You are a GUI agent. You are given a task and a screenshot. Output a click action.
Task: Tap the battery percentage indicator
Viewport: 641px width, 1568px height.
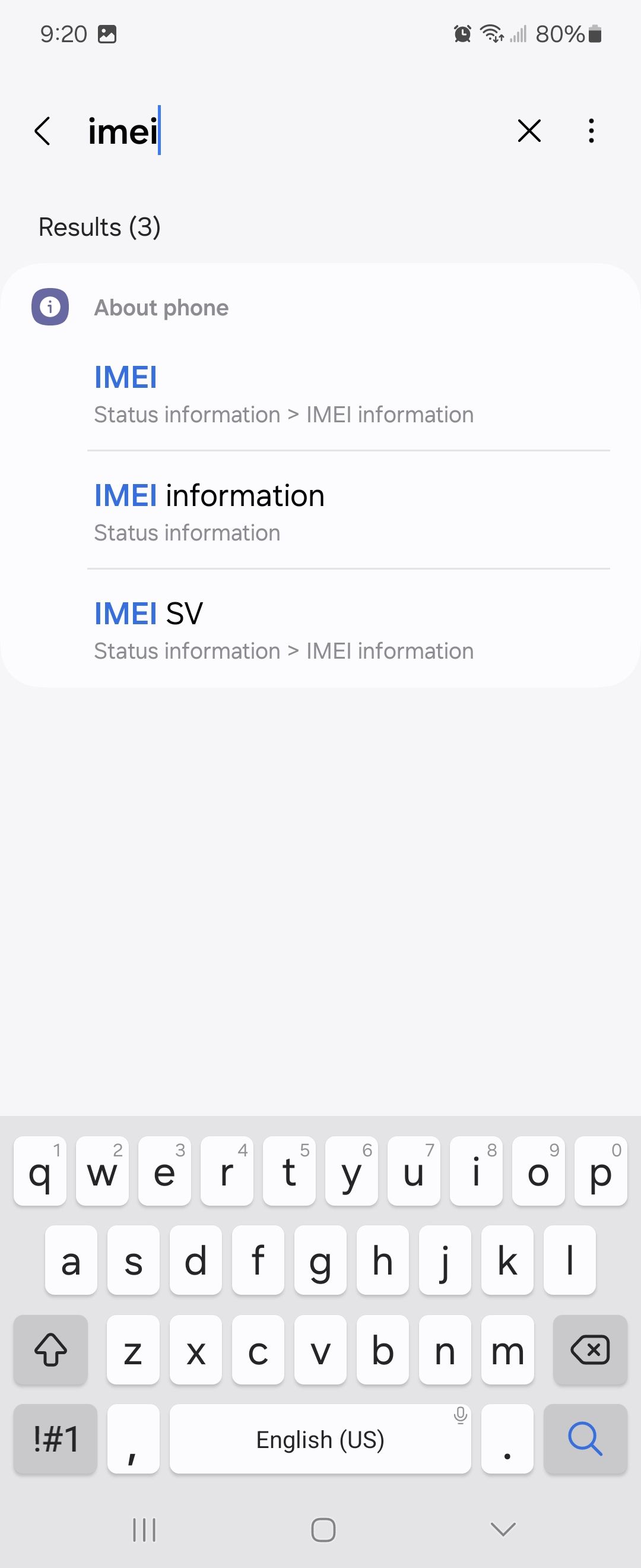557,34
